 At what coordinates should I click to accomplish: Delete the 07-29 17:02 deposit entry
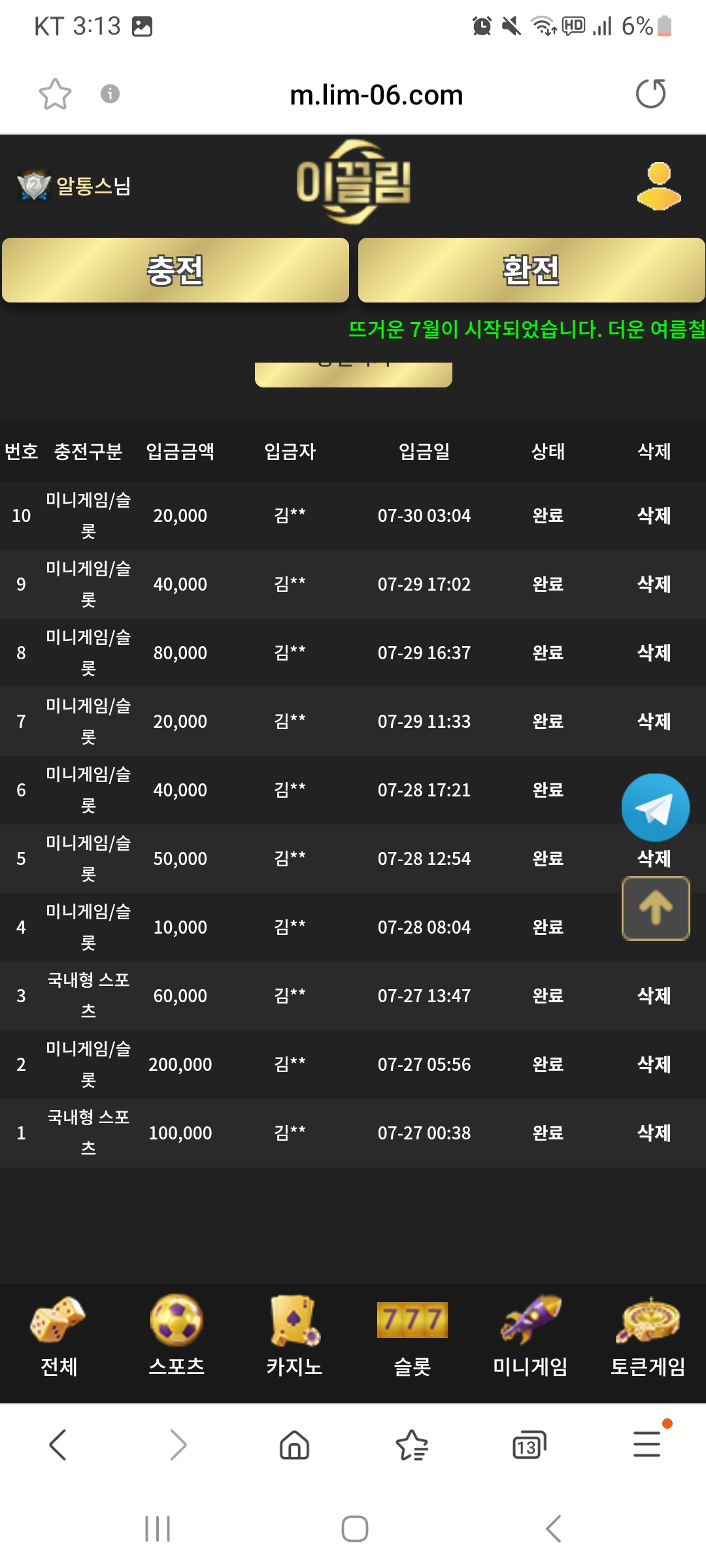tap(654, 584)
